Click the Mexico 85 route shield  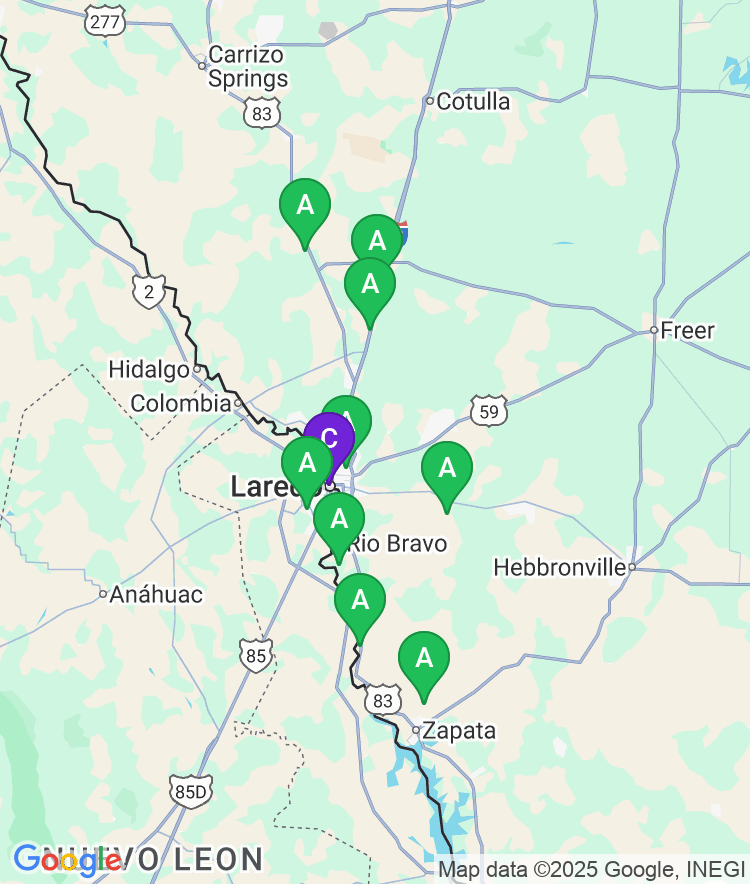254,655
